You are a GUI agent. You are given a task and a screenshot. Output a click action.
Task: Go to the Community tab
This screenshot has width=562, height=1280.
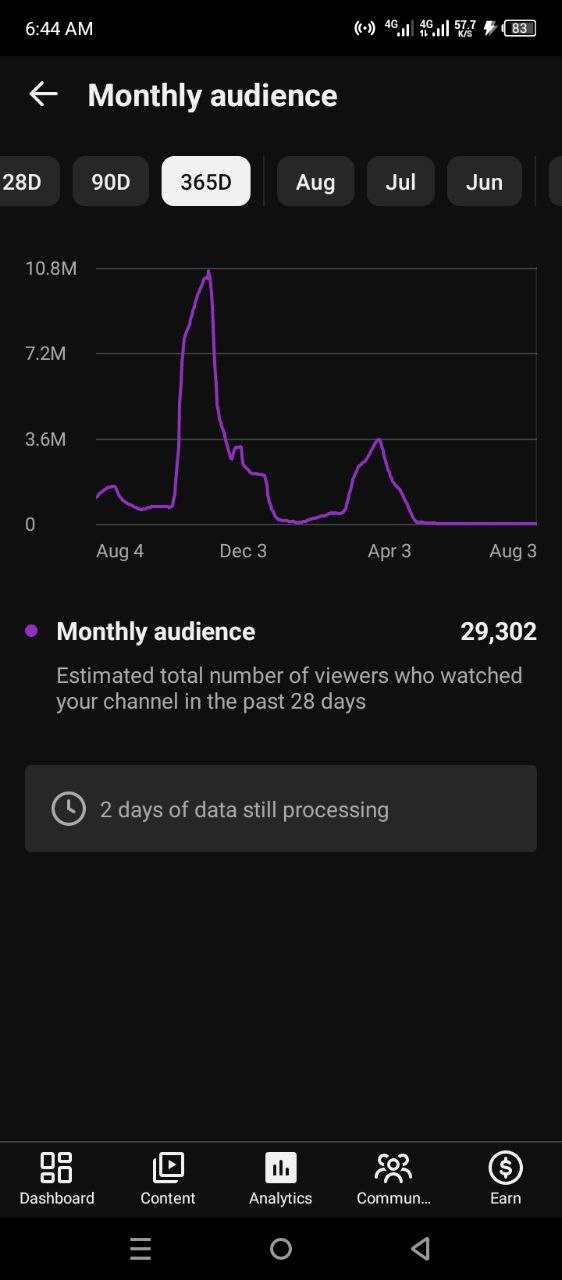pyautogui.click(x=393, y=1179)
